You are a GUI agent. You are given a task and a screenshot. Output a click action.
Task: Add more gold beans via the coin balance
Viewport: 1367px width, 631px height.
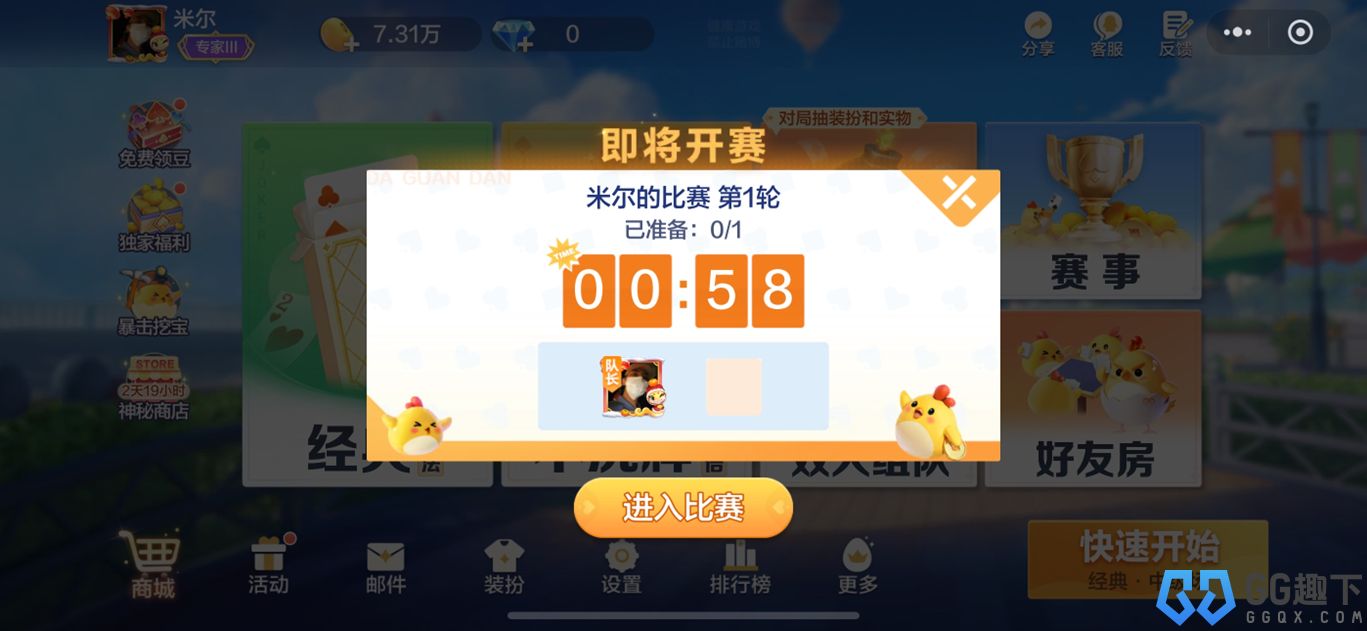click(340, 36)
